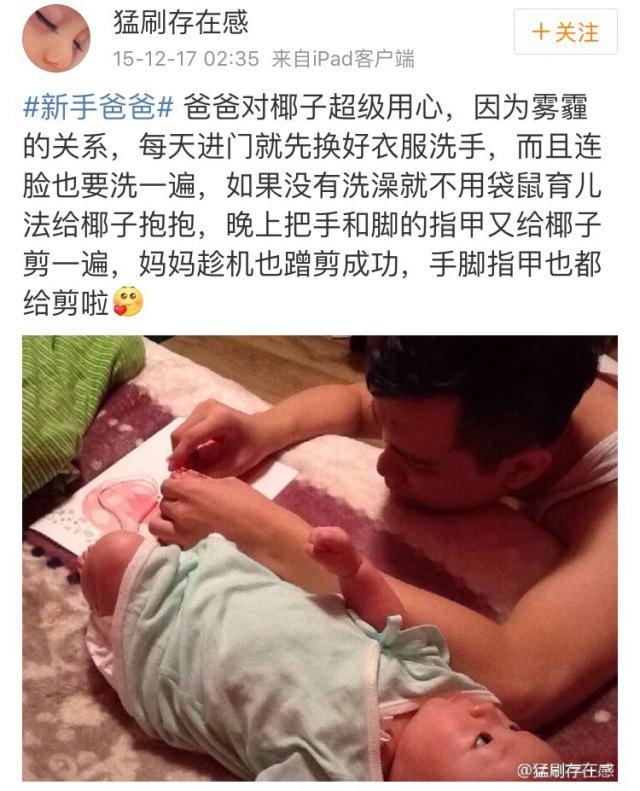This screenshot has height=791, width=640.
Task: Open the profile avatar of 猛刷存在感
Action: tap(56, 39)
